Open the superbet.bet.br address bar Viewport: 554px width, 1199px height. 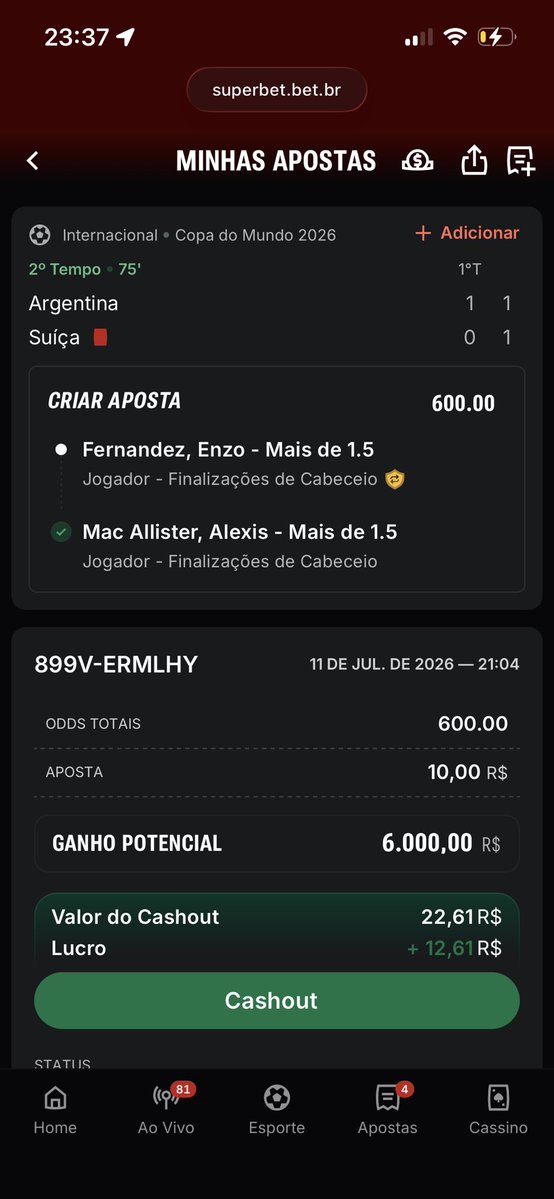(277, 90)
